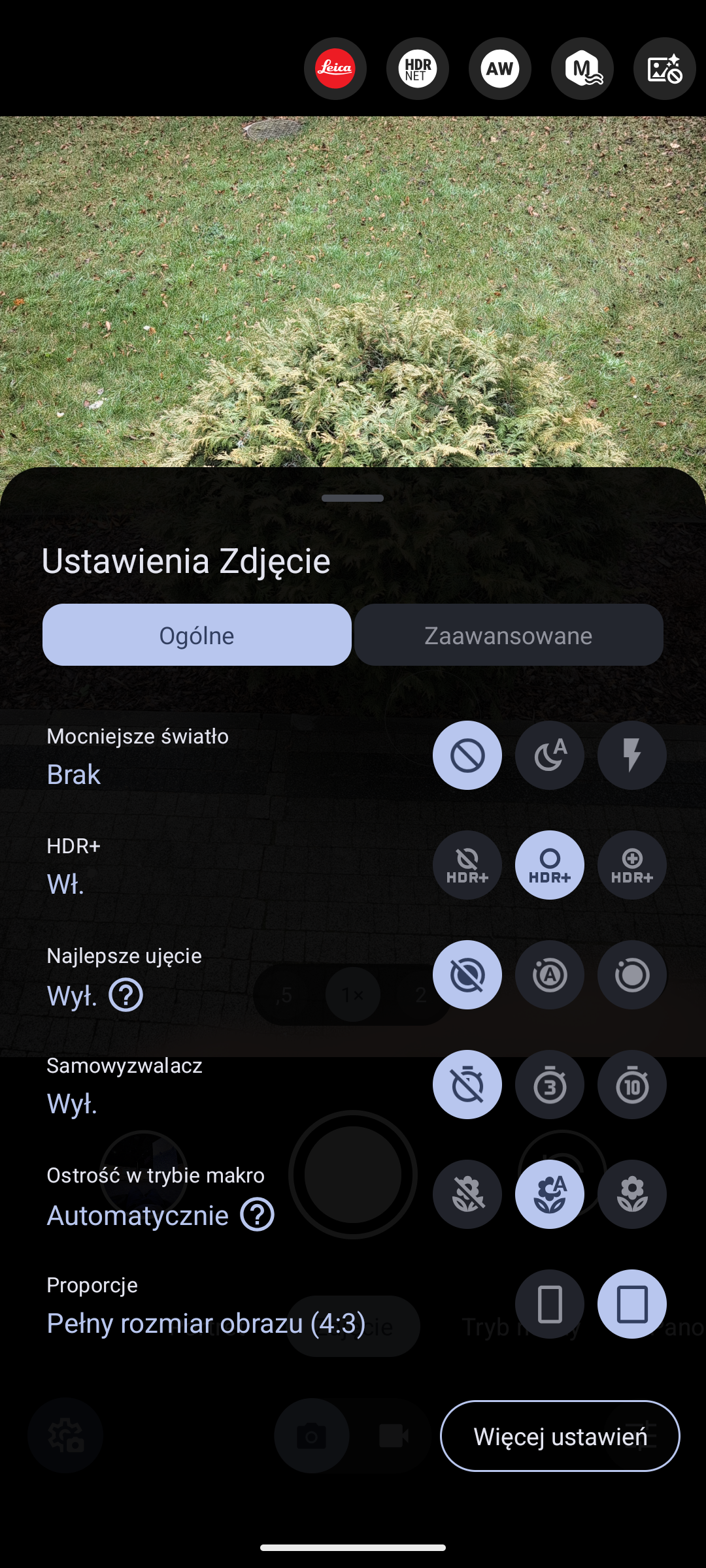Force macro focus always on
Screen dimensions: 706x1568
tap(631, 1194)
